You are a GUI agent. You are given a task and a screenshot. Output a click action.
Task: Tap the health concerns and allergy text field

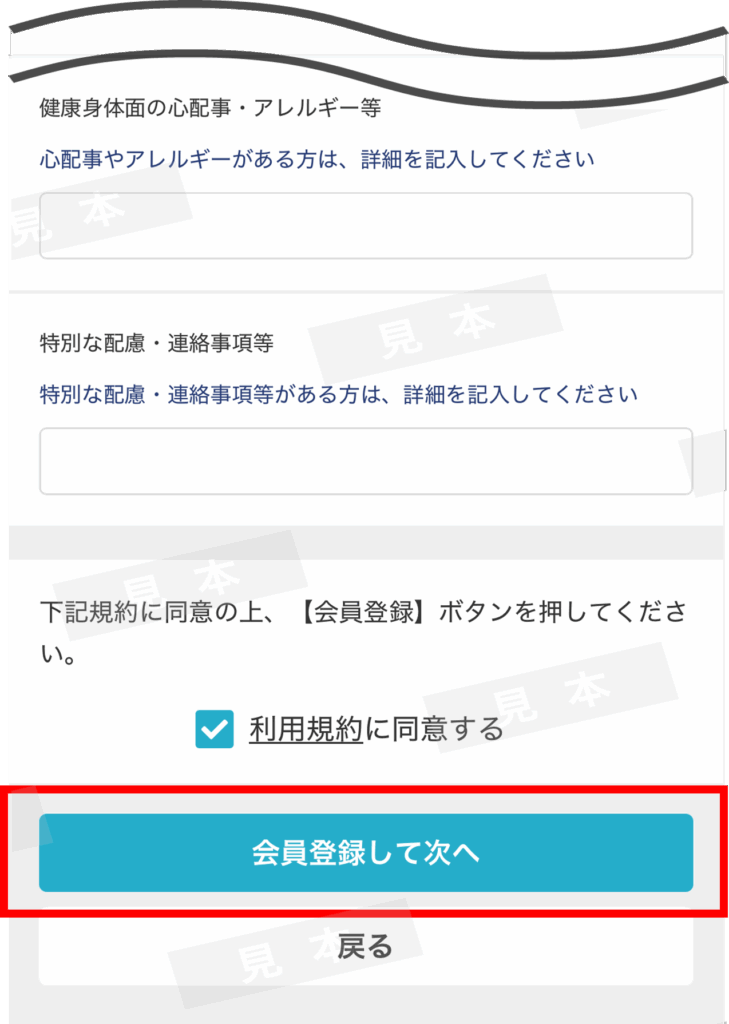365,226
